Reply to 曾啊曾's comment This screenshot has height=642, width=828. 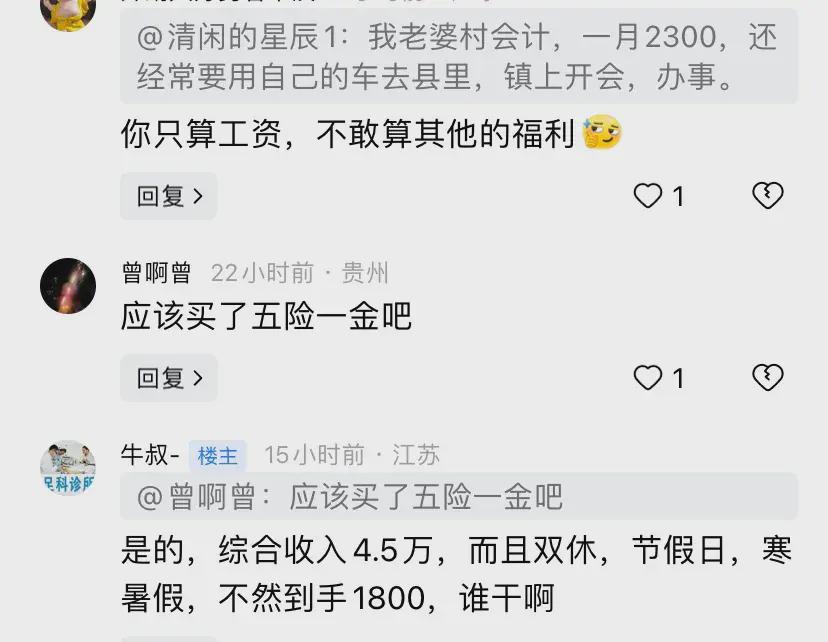pyautogui.click(x=169, y=378)
